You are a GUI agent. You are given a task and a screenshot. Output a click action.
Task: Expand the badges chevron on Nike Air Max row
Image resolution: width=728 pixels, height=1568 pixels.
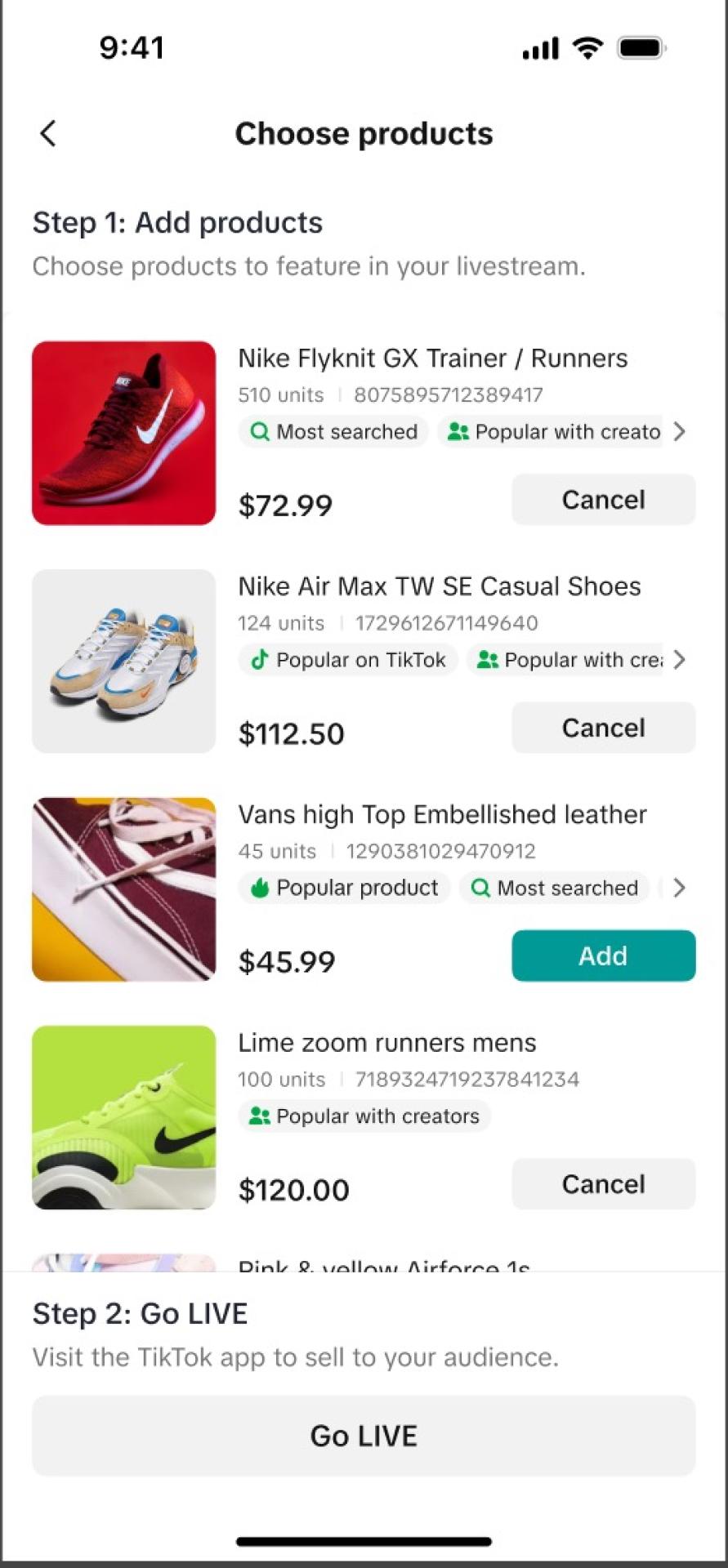pyautogui.click(x=679, y=660)
